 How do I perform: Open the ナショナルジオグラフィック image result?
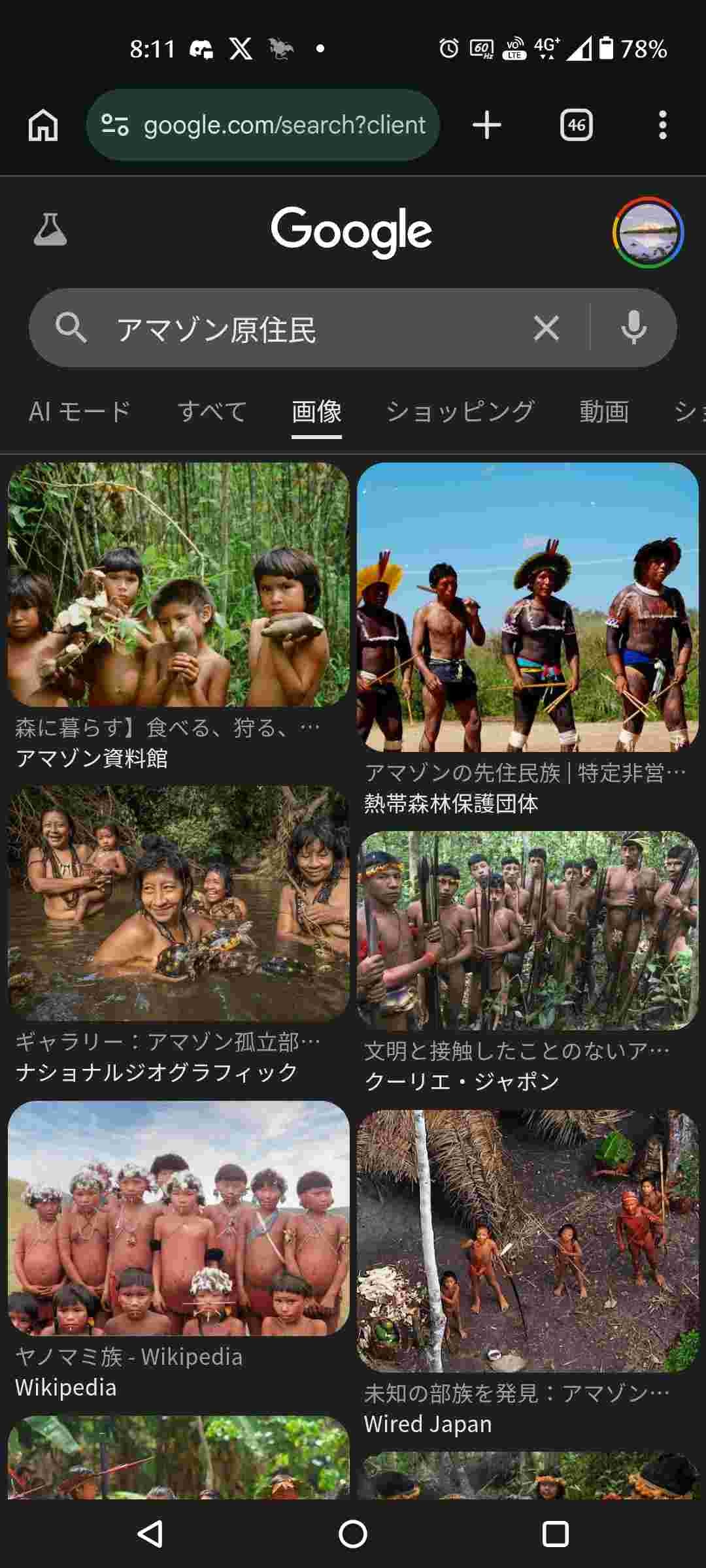[x=178, y=904]
